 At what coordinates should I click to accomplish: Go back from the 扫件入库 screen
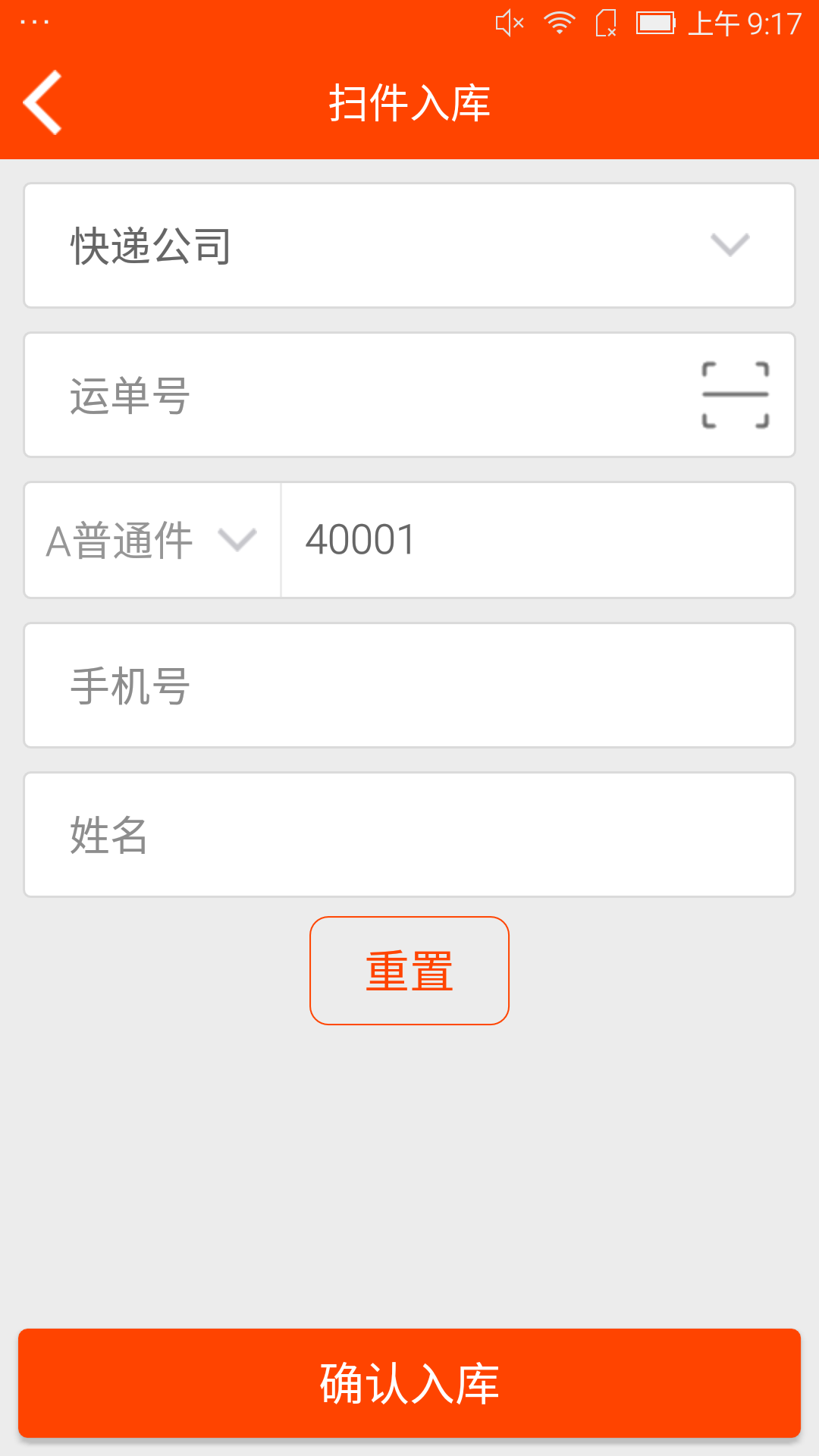[x=42, y=102]
